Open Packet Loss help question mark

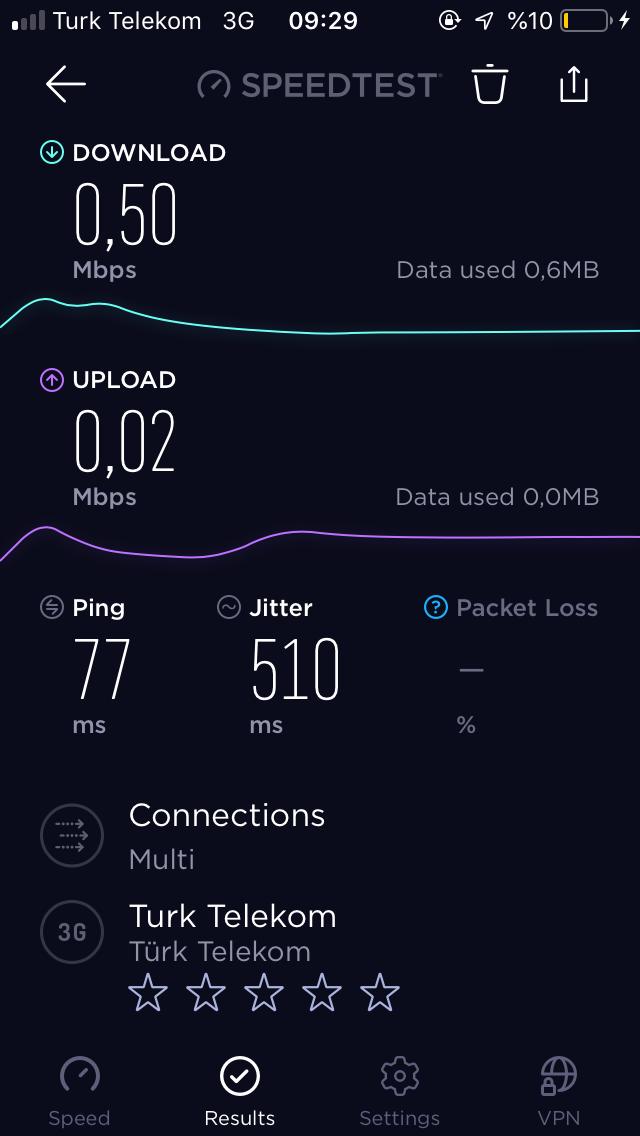(x=436, y=608)
